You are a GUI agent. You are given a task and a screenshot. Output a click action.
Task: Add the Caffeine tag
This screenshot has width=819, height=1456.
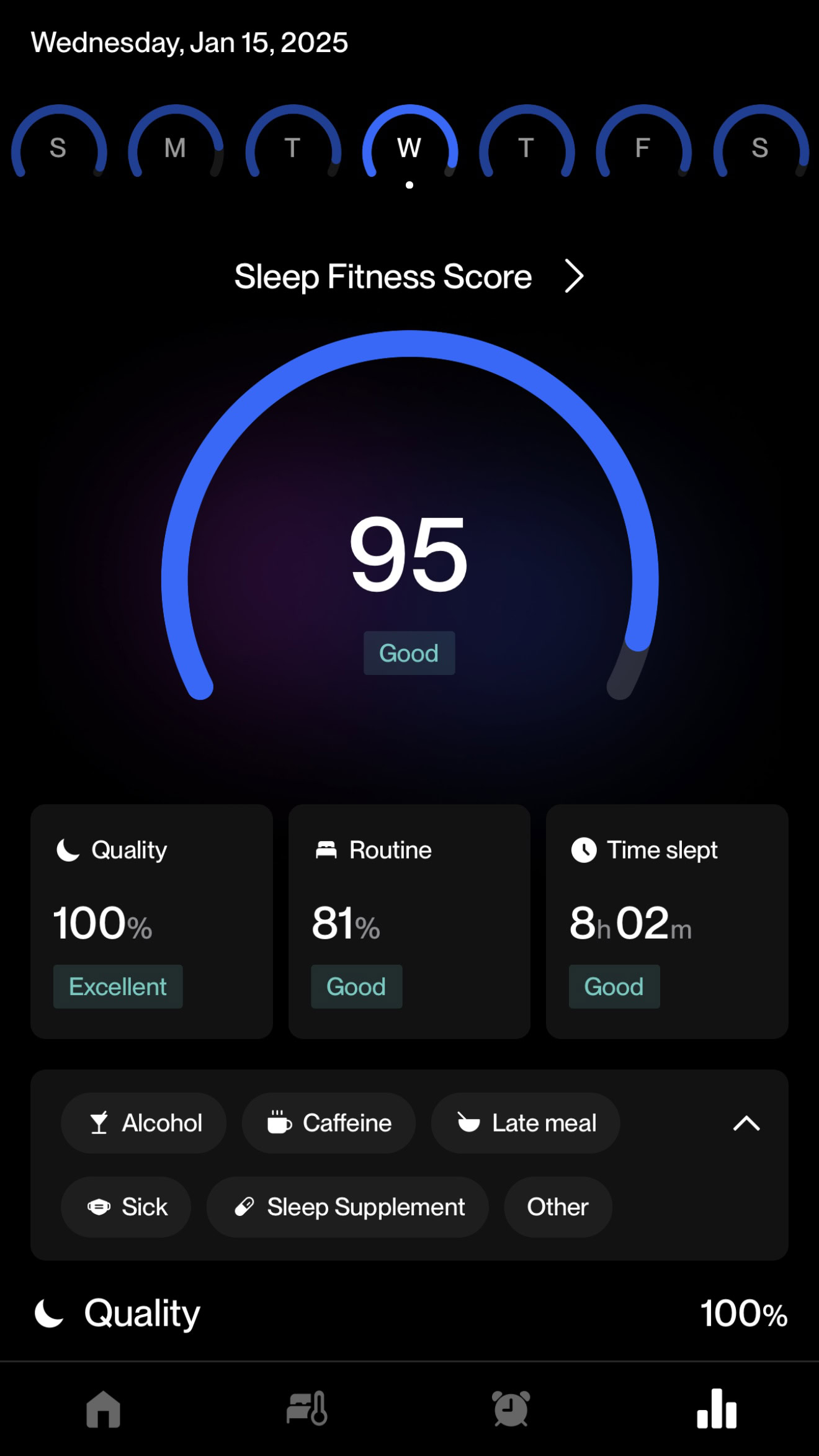(329, 1123)
